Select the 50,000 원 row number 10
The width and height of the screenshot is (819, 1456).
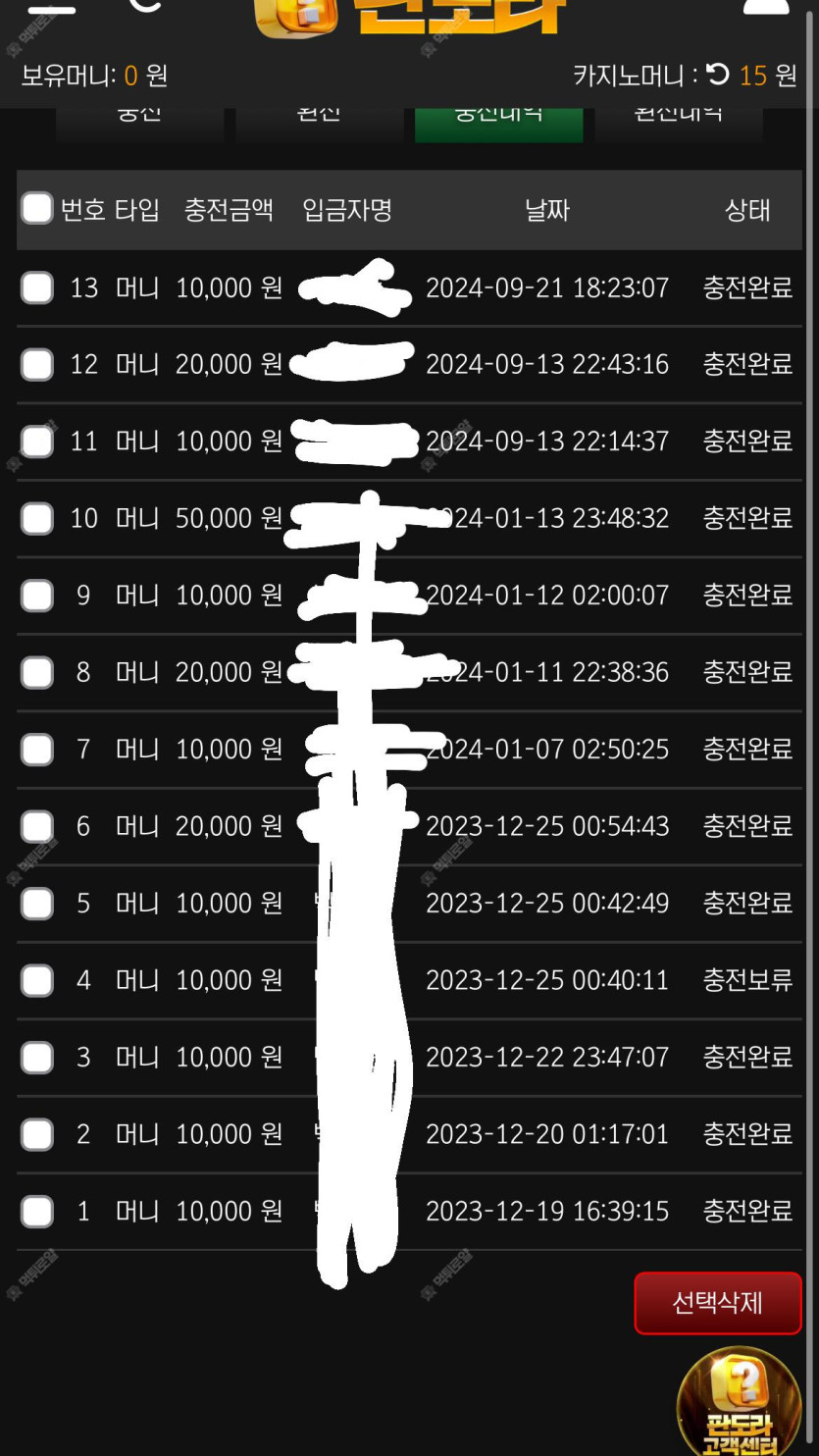click(37, 518)
